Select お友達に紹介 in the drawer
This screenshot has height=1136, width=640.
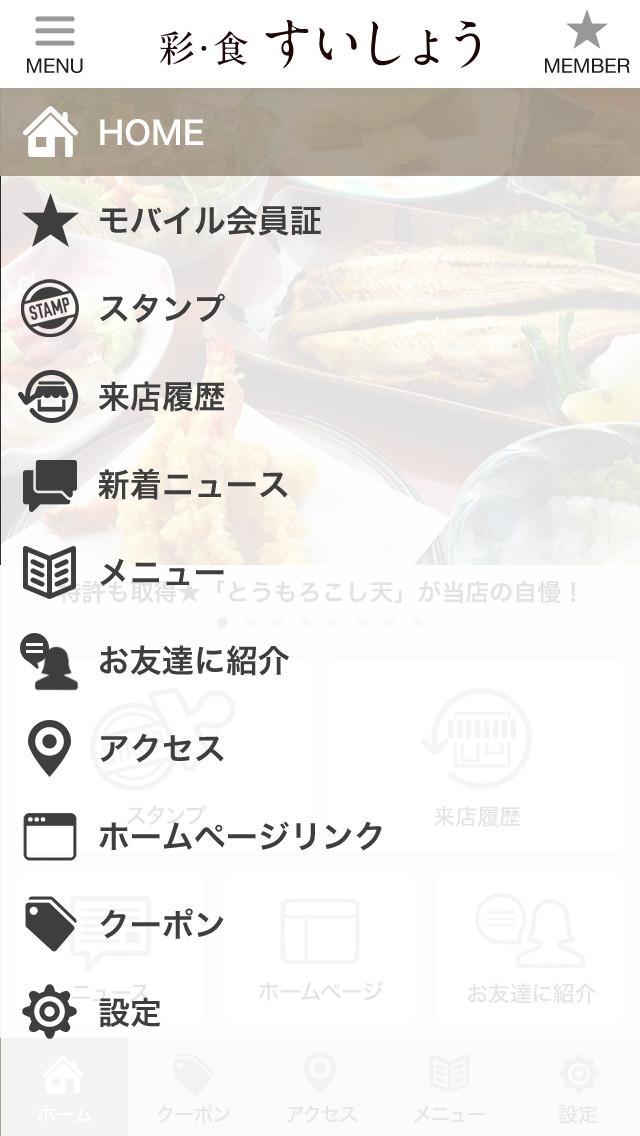point(192,661)
